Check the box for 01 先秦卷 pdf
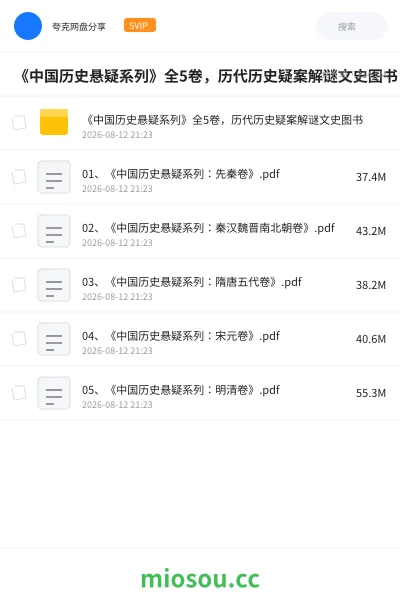 click(19, 177)
